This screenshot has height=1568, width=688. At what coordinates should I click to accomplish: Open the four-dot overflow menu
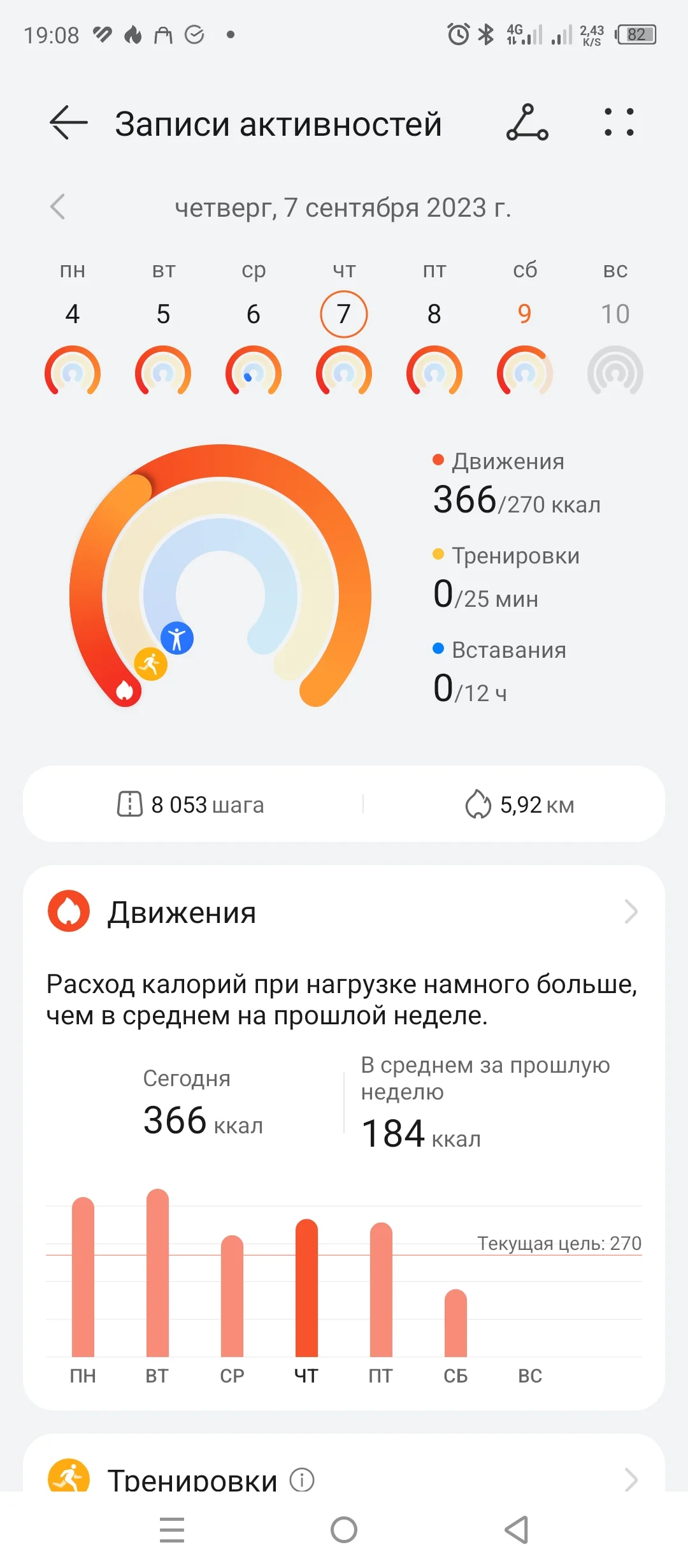click(x=619, y=122)
